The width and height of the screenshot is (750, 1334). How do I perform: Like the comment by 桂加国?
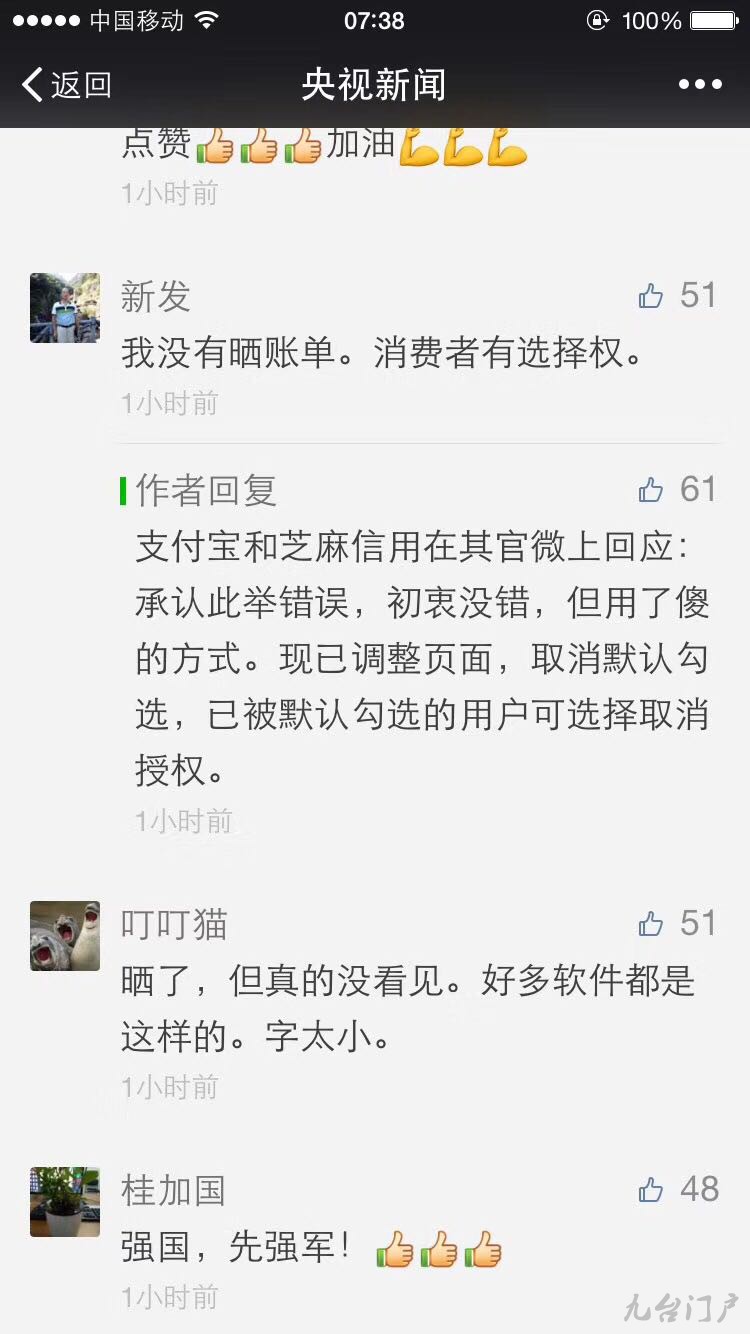point(652,1190)
